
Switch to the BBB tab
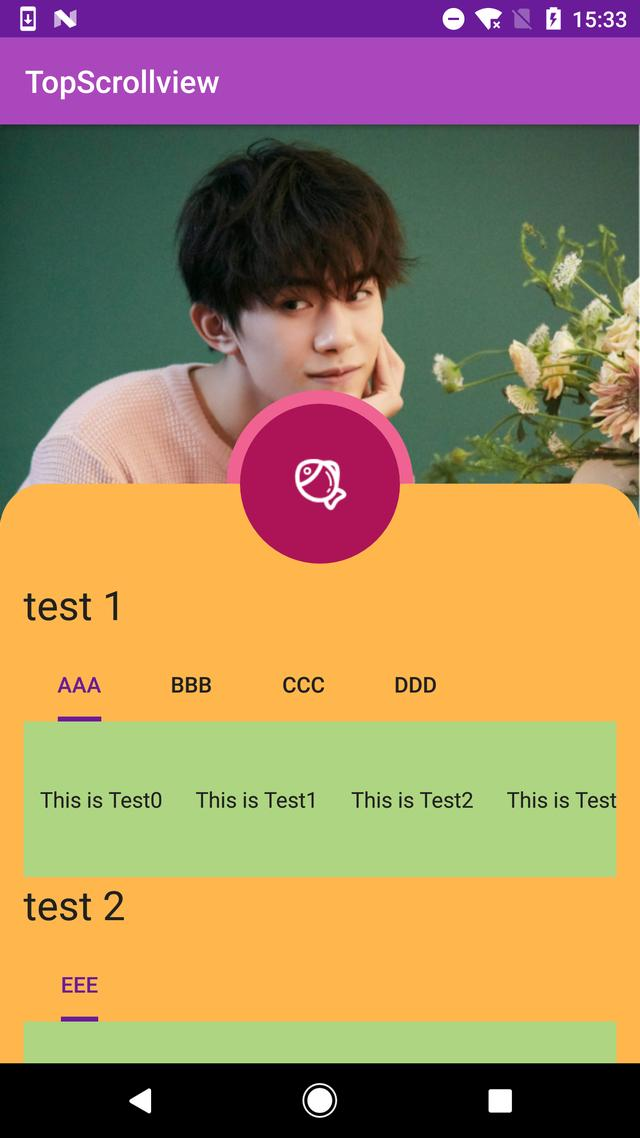[x=191, y=685]
